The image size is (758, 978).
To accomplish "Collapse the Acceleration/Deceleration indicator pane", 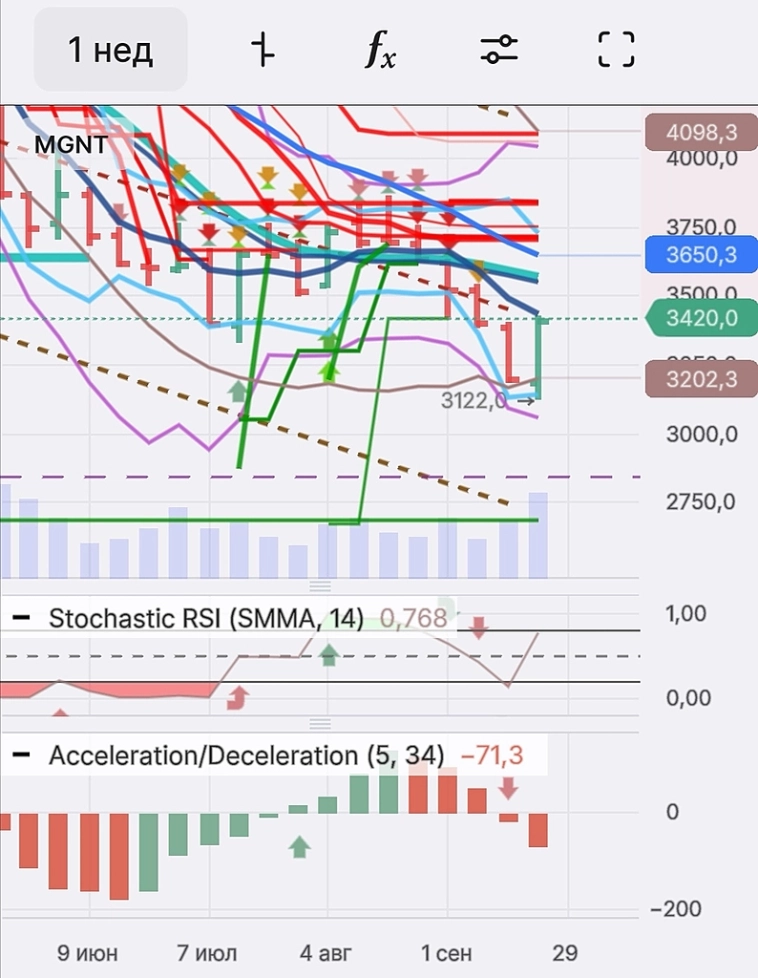I will tap(21, 755).
